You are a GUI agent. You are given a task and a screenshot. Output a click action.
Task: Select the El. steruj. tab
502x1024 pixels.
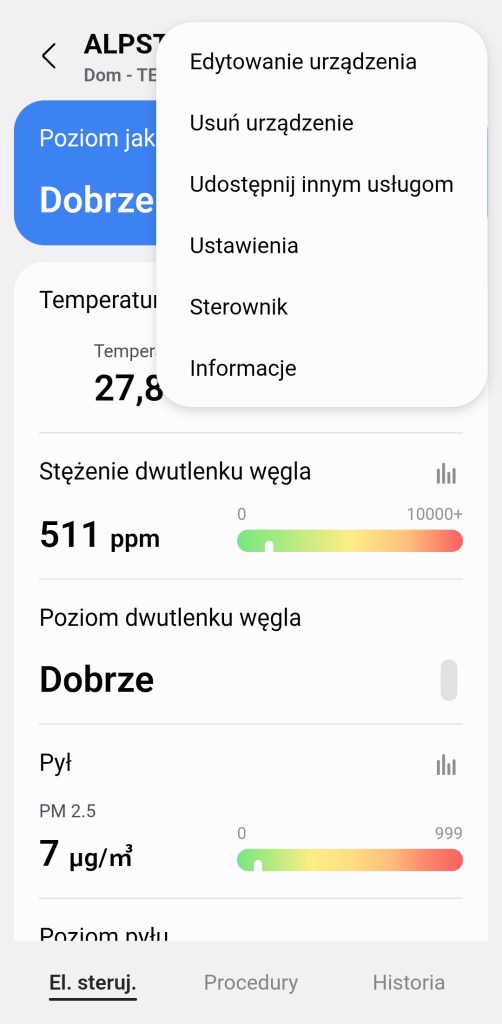[x=93, y=983]
